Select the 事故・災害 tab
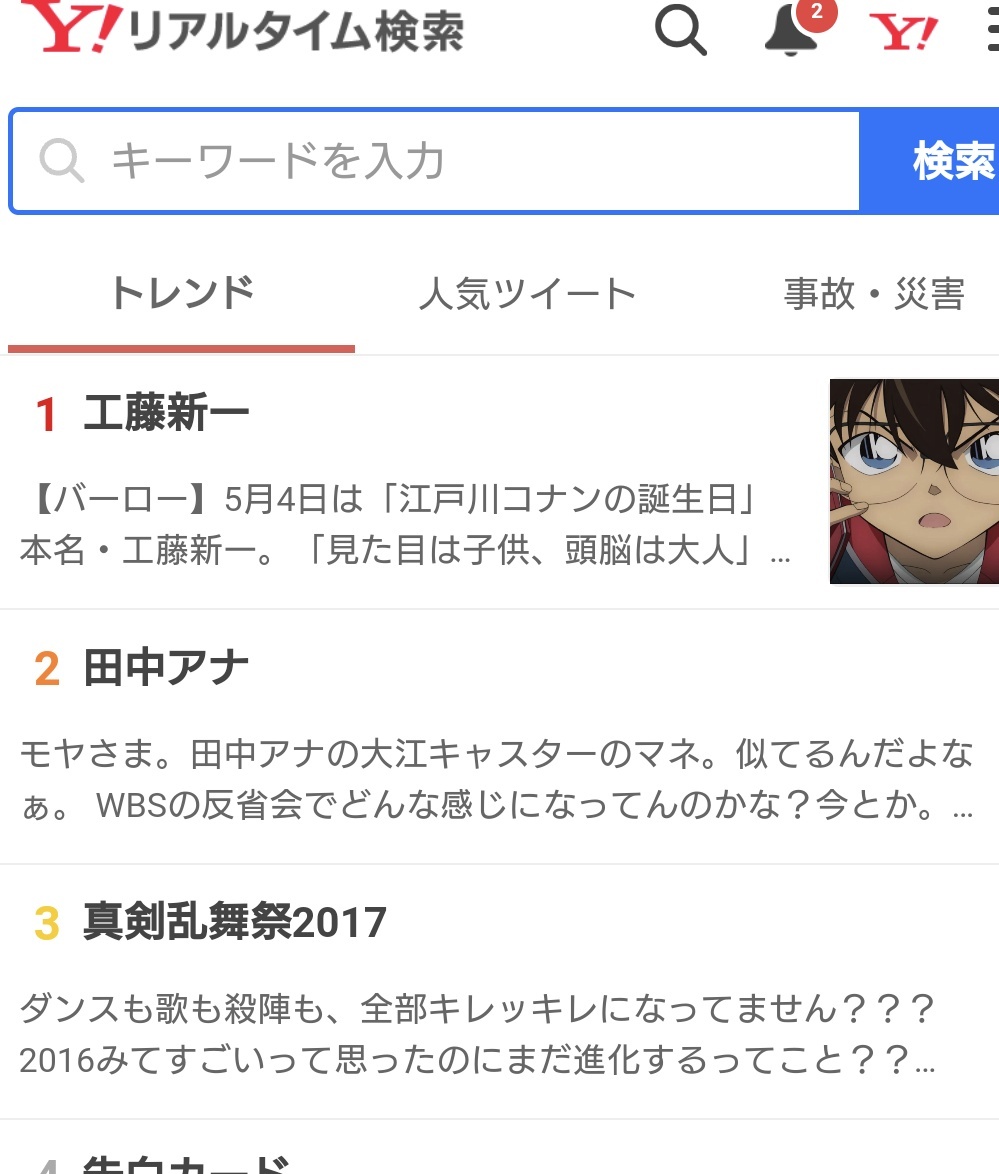The width and height of the screenshot is (999, 1174). point(874,295)
